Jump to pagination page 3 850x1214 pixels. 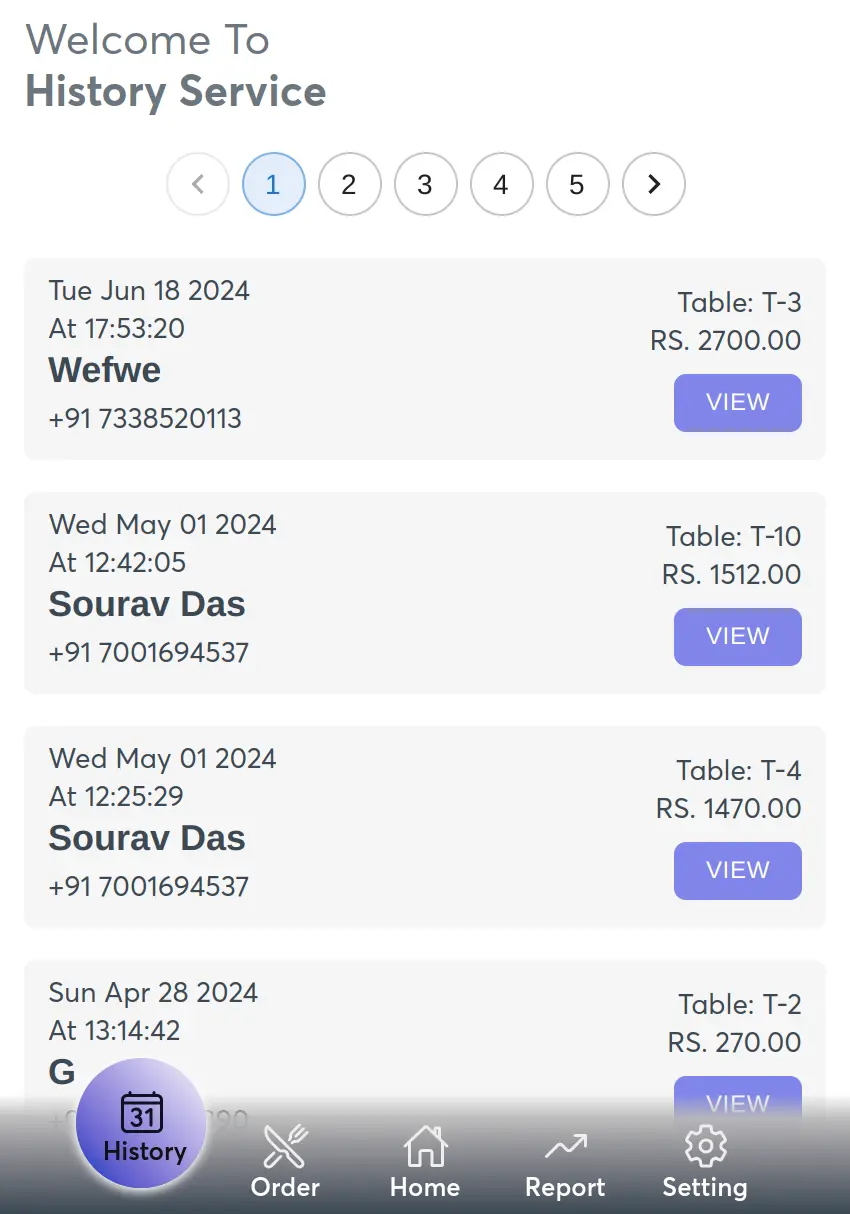(x=425, y=184)
